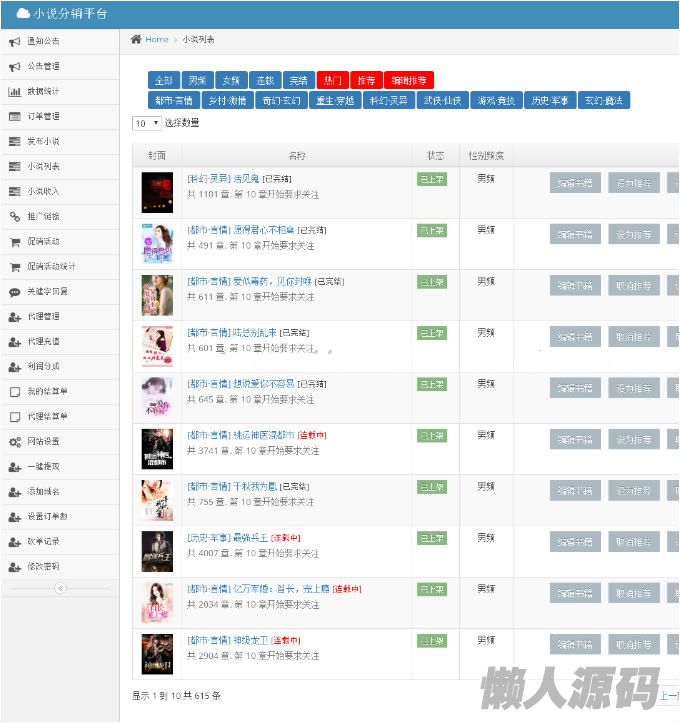Filter novels by 女频
Image resolution: width=680 pixels, height=723 pixels.
click(231, 80)
